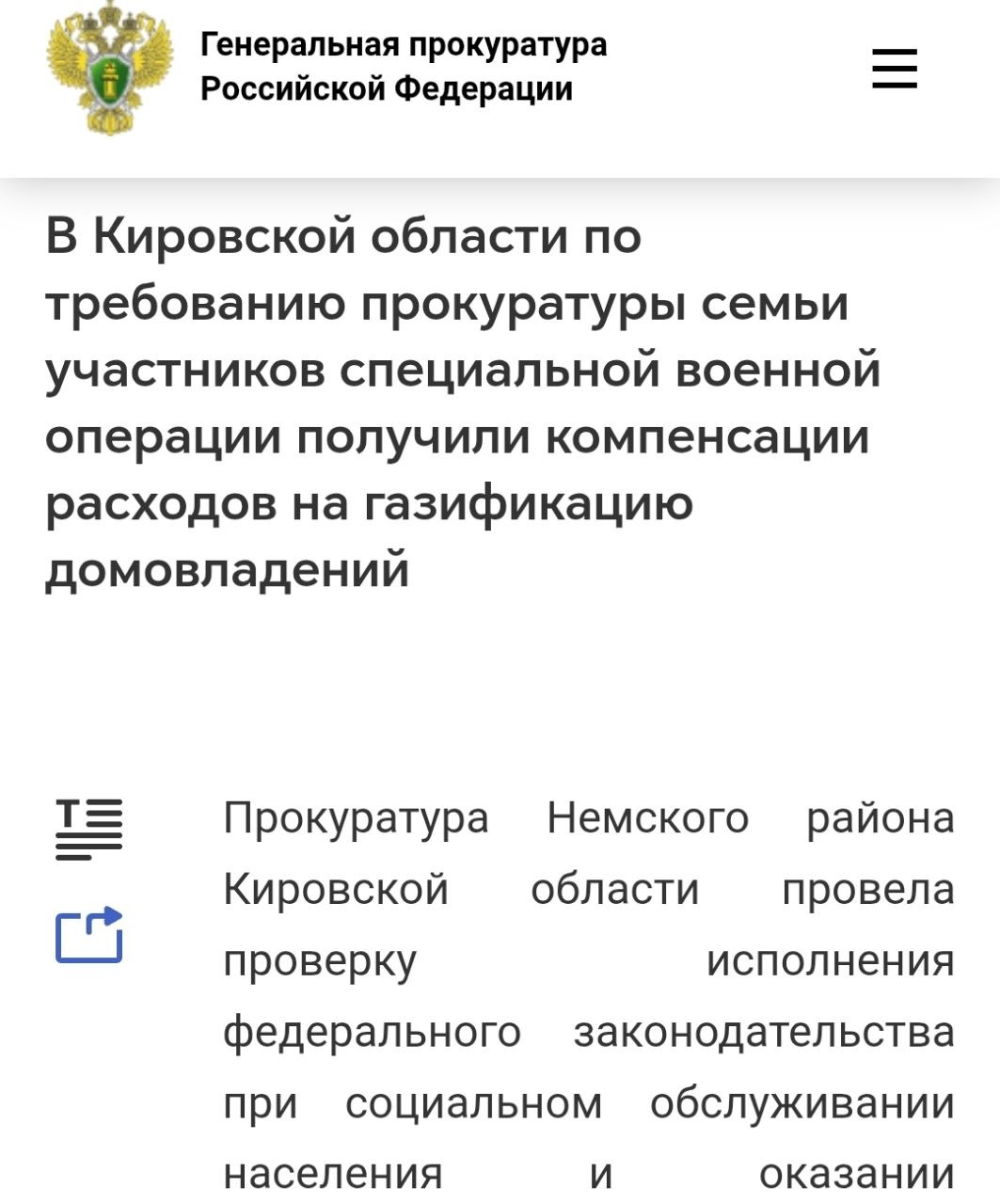Open the hamburger menu
Image resolution: width=1000 pixels, height=1204 pixels.
[x=894, y=69]
